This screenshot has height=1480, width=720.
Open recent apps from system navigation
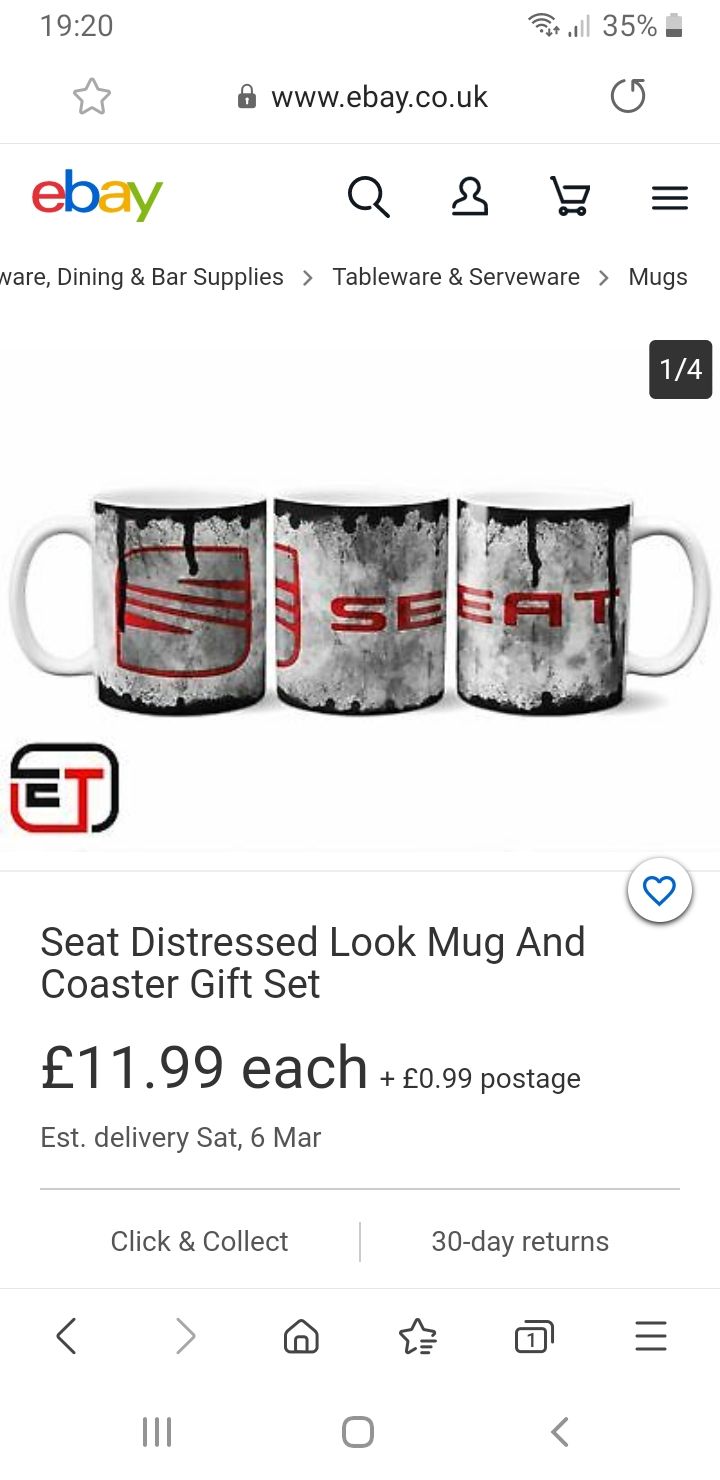157,1432
